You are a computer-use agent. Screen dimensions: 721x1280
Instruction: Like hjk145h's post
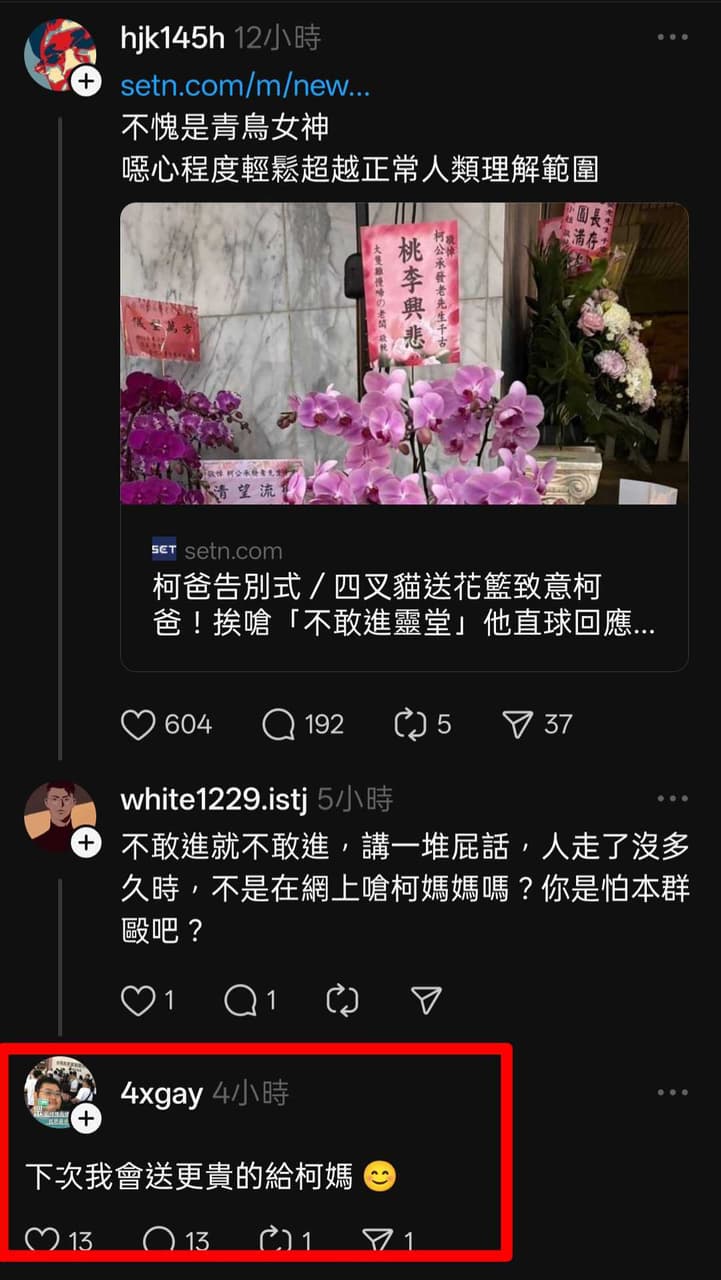tap(138, 725)
